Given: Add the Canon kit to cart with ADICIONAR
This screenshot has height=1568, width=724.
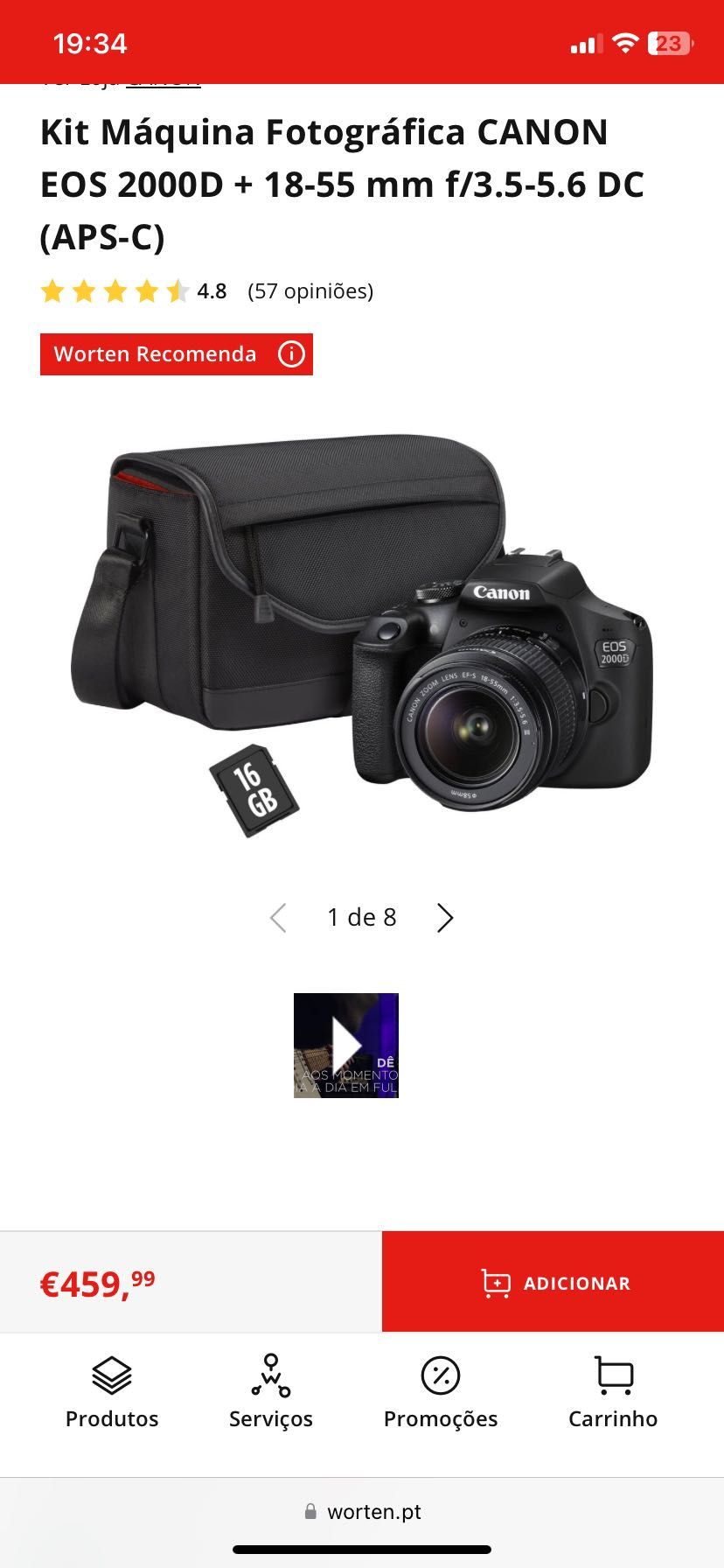Looking at the screenshot, I should (x=553, y=1282).
